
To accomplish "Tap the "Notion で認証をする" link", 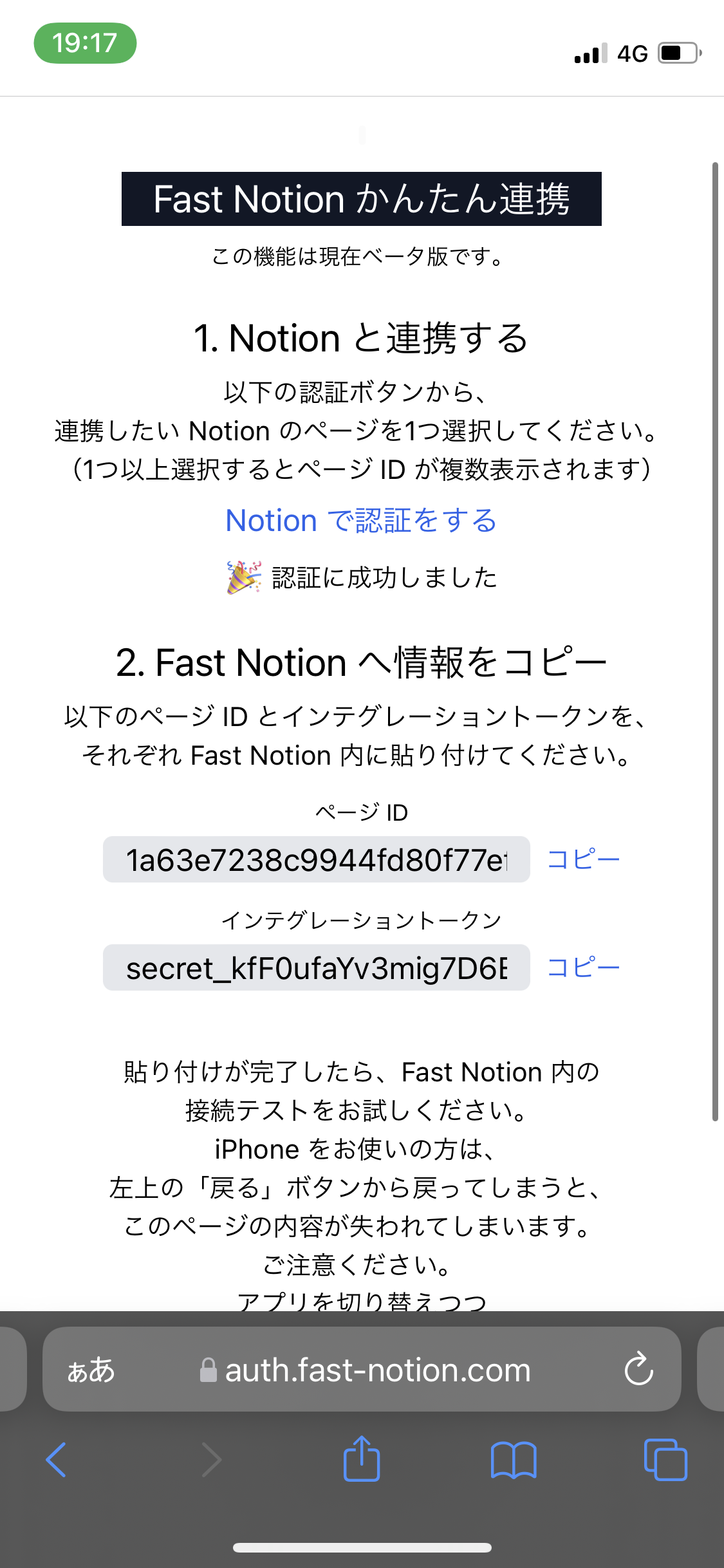I will (x=361, y=520).
